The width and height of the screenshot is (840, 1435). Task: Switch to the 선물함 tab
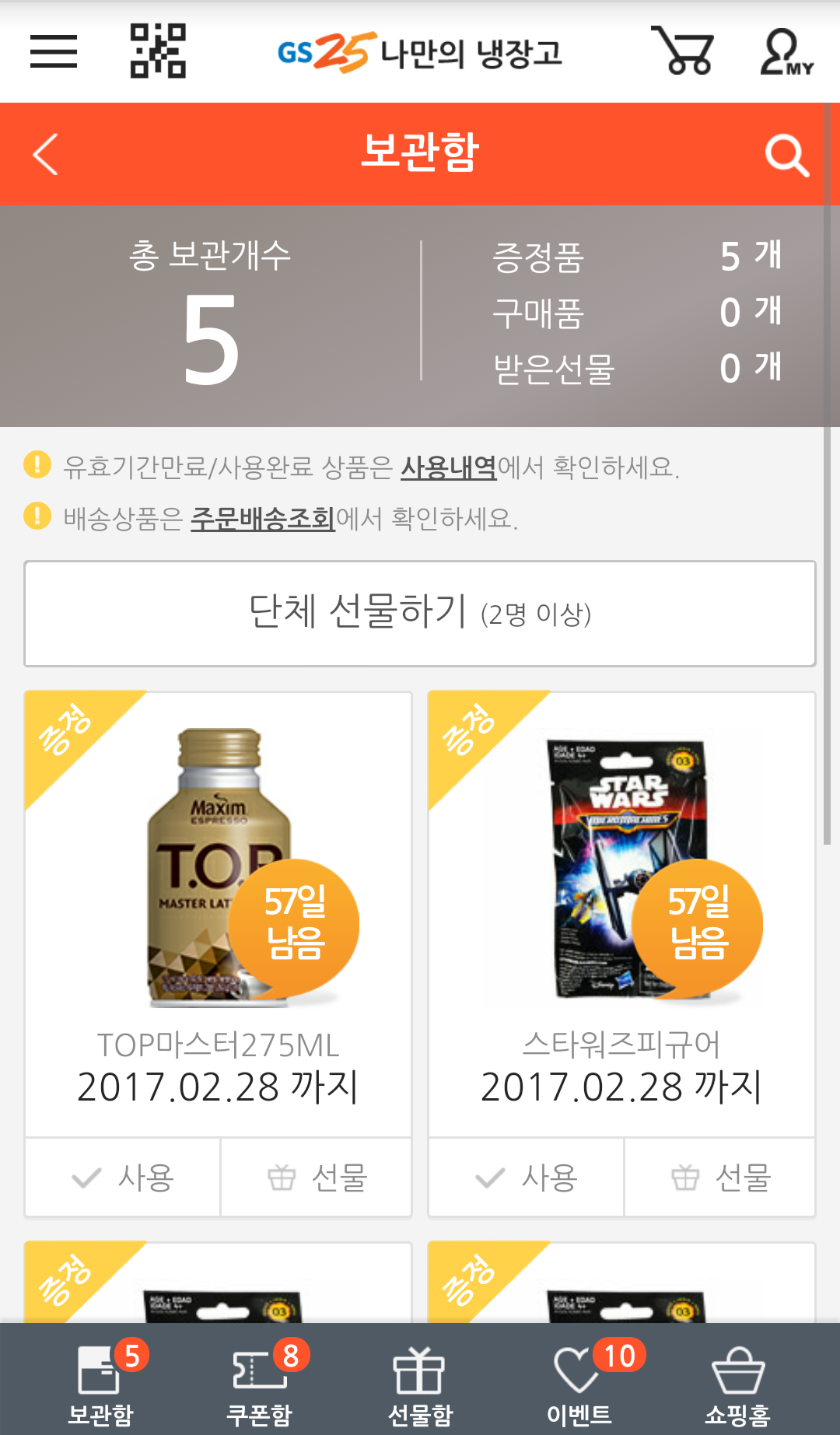[420, 1382]
